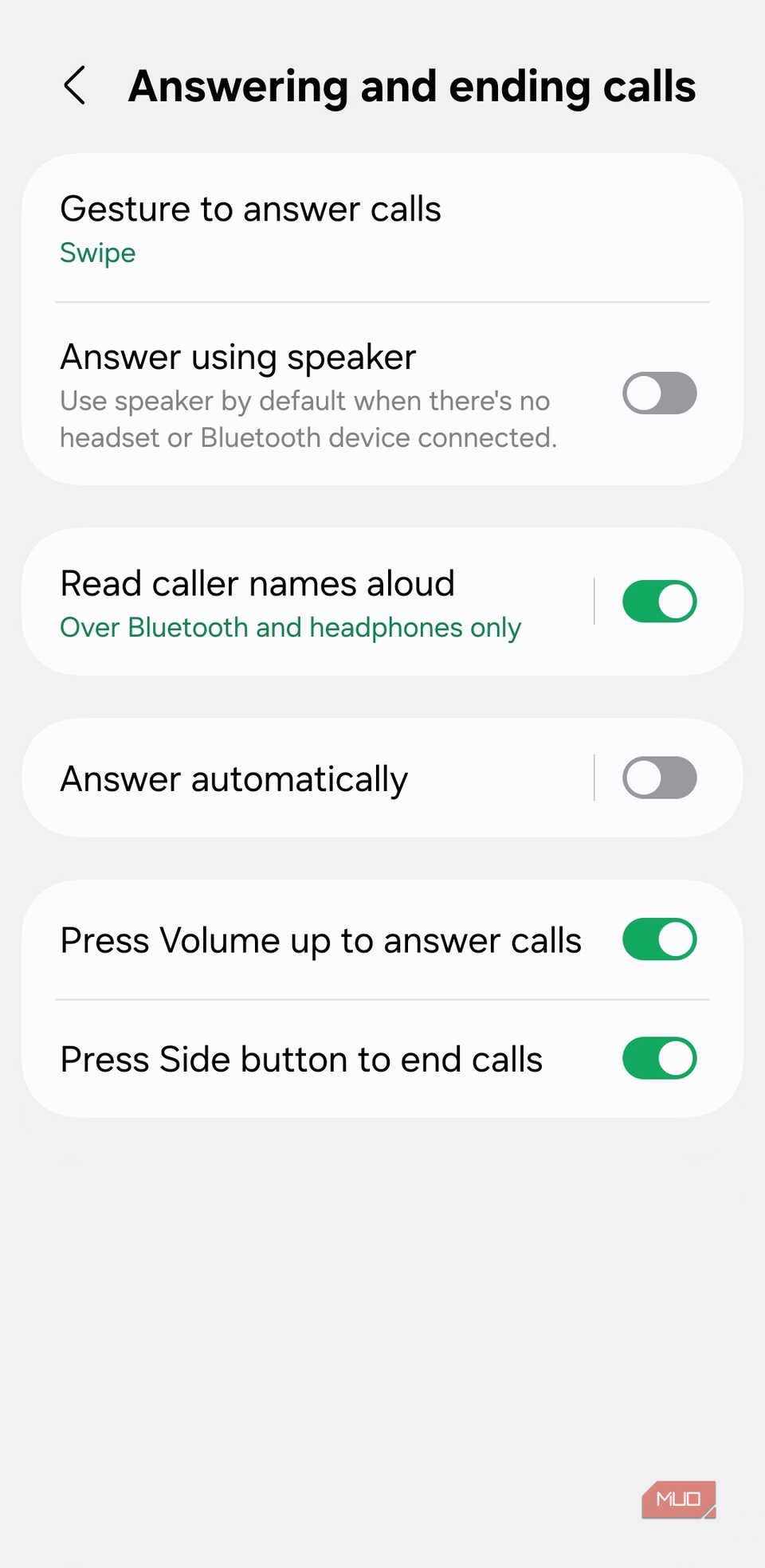Image resolution: width=765 pixels, height=1568 pixels.
Task: Click the Answering and ending calls title
Action: (x=412, y=86)
